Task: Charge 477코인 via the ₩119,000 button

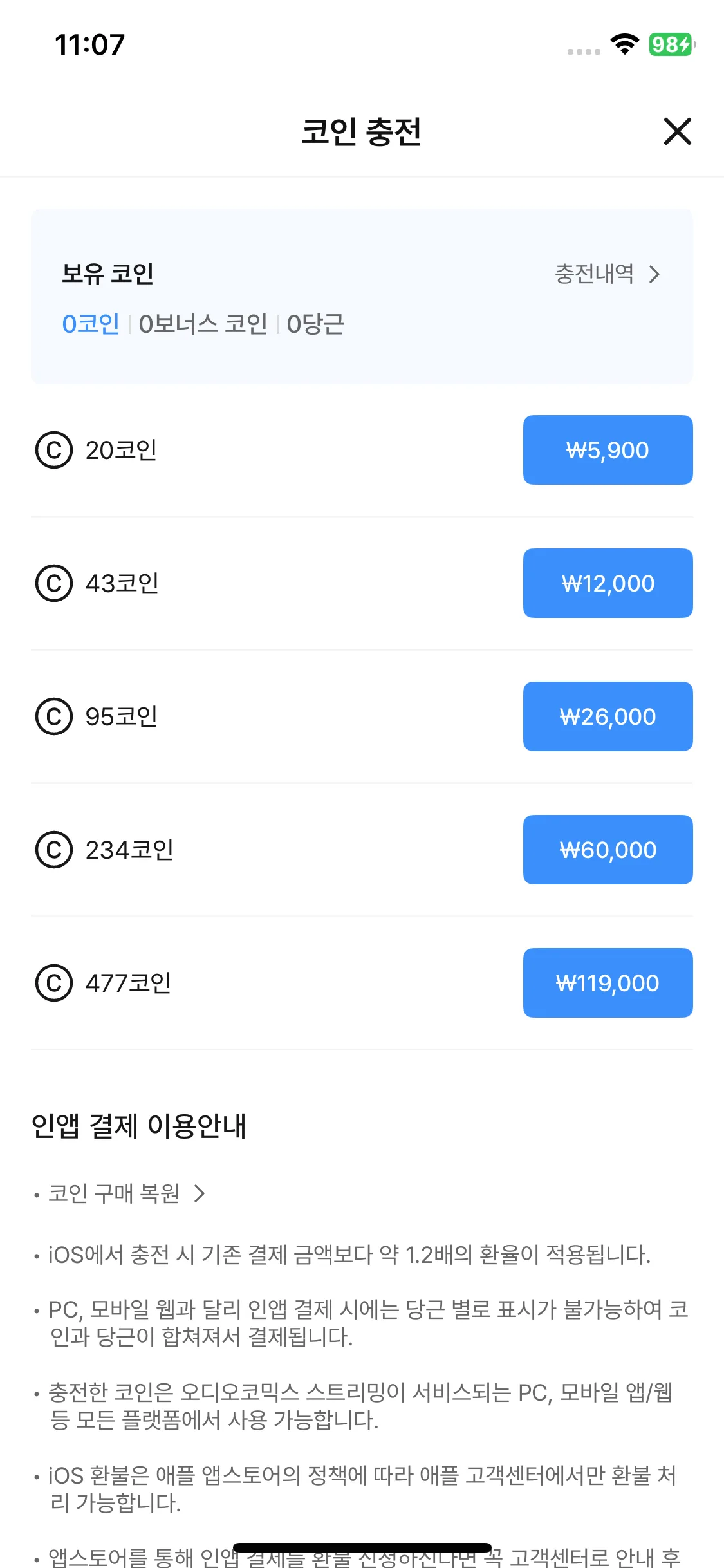Action: click(608, 983)
